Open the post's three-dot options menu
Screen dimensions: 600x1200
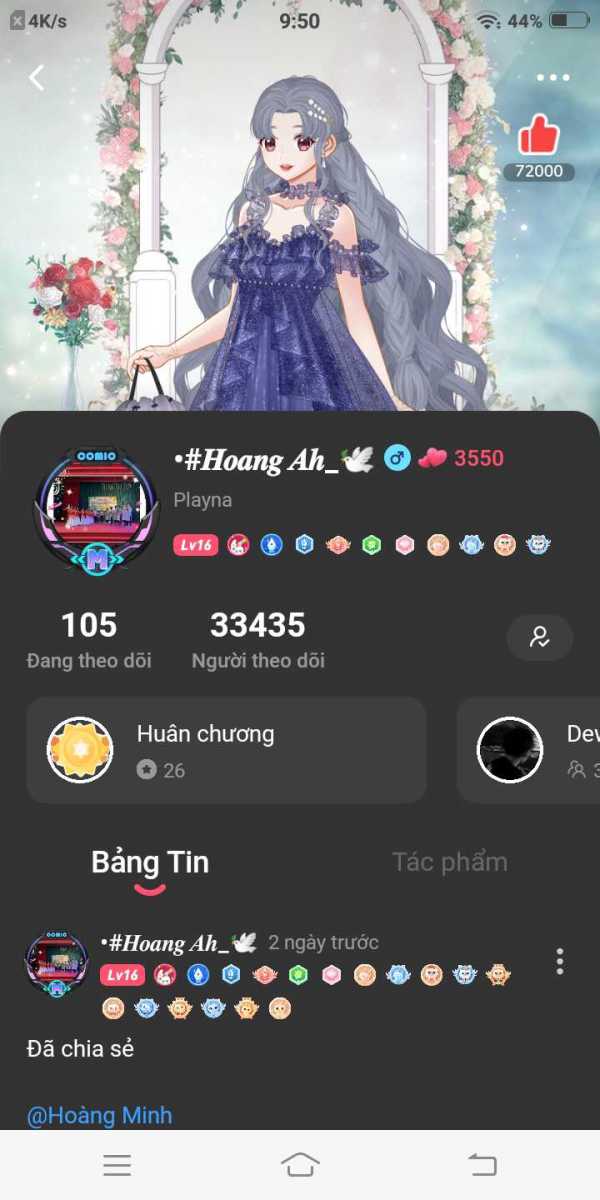pyautogui.click(x=560, y=961)
